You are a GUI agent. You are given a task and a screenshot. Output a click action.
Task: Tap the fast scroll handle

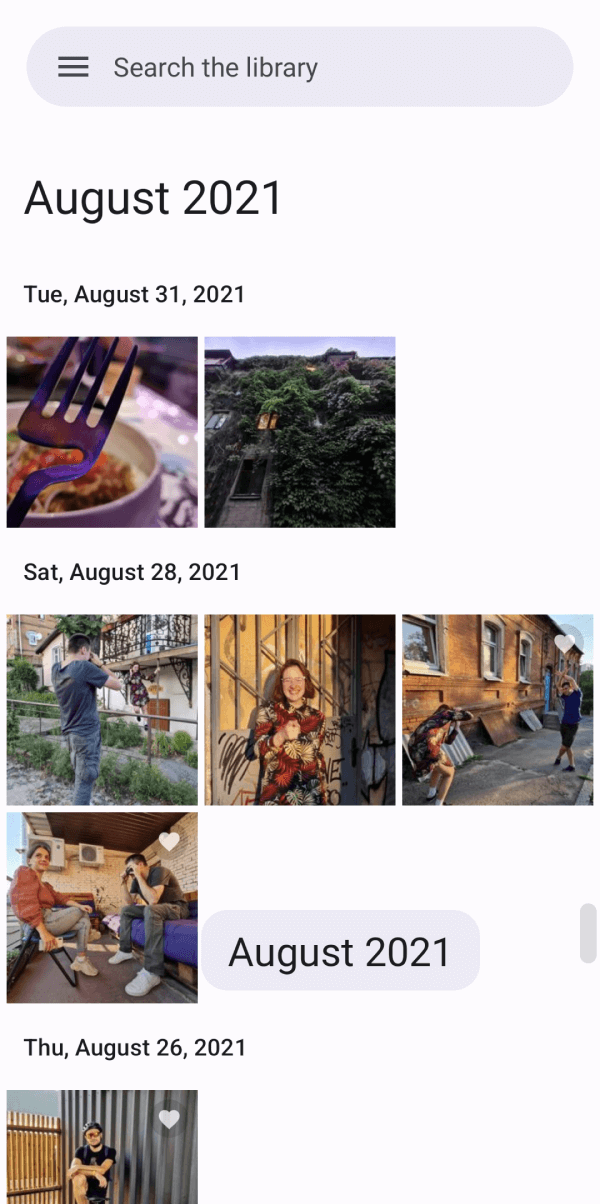click(x=588, y=933)
